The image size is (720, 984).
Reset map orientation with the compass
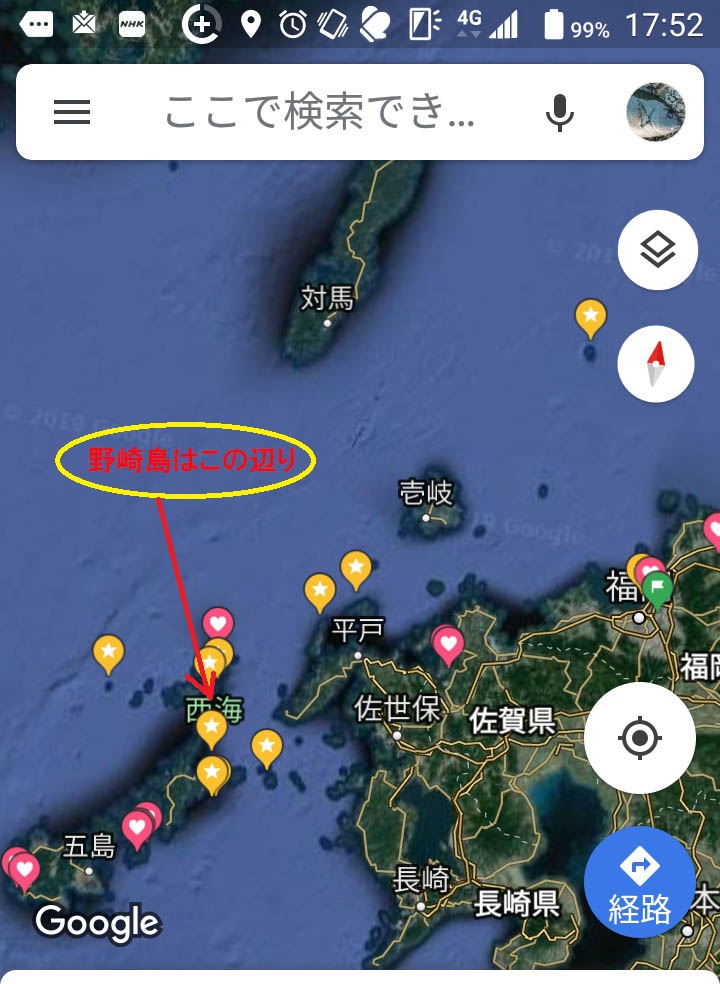(657, 363)
